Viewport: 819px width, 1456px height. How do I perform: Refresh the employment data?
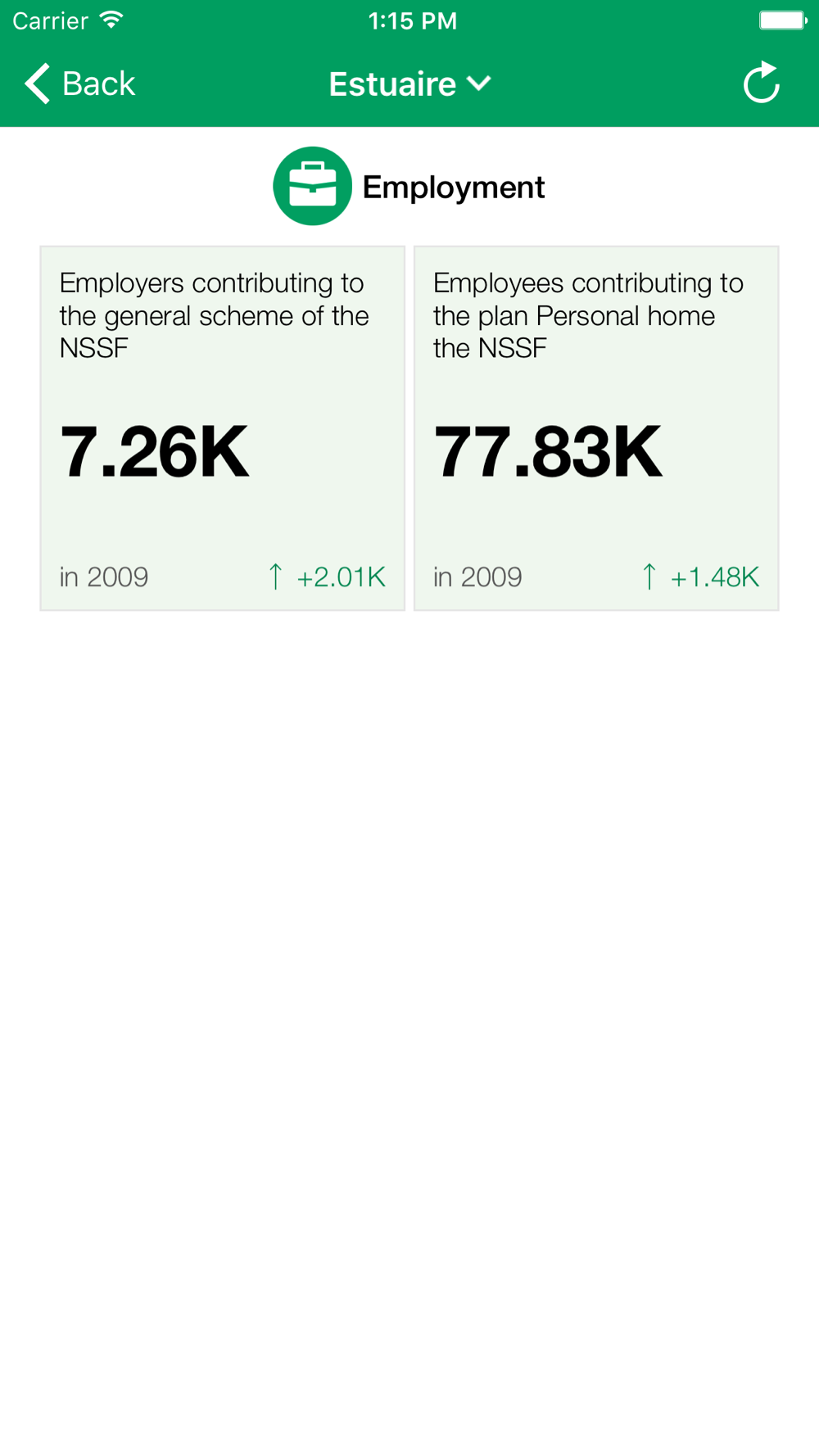[761, 83]
